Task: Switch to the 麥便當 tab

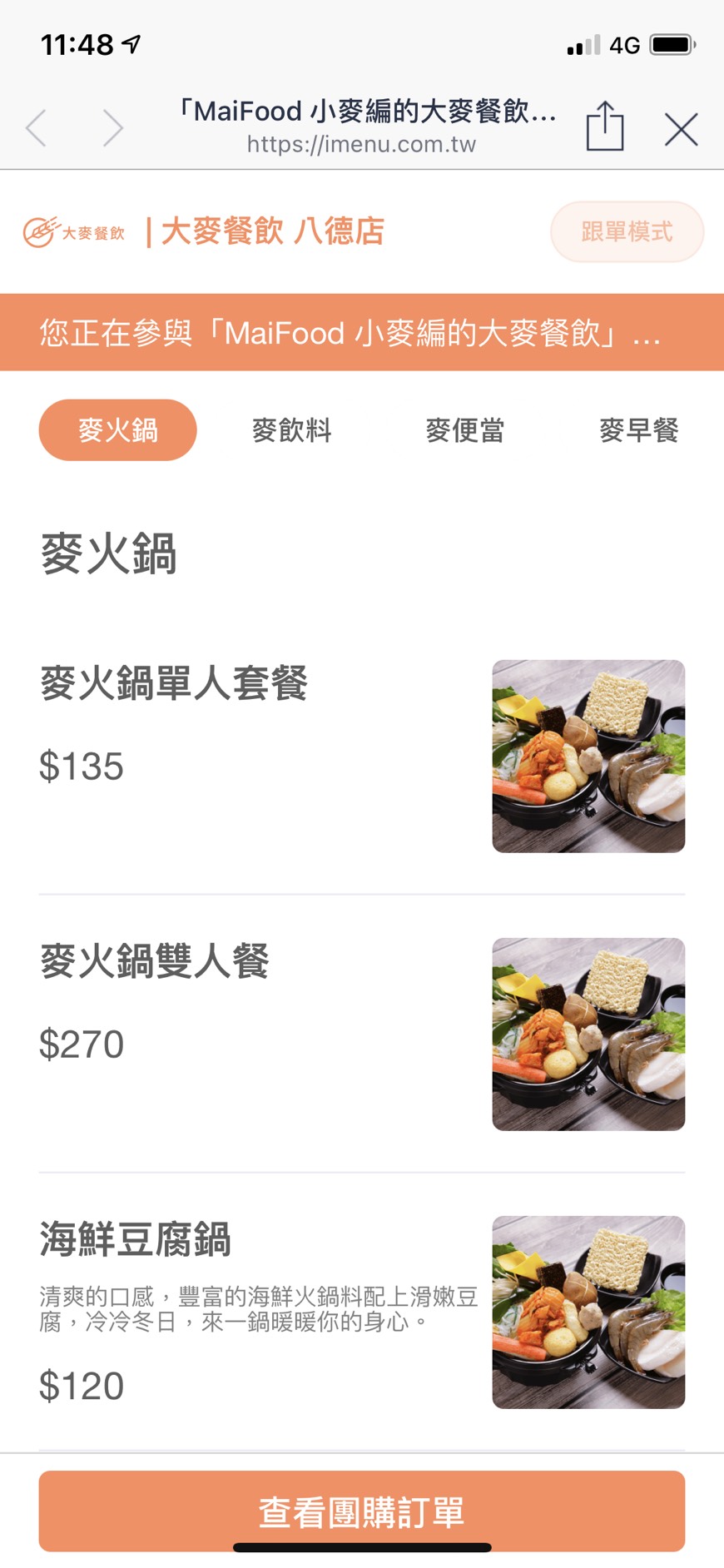Action: click(x=464, y=430)
